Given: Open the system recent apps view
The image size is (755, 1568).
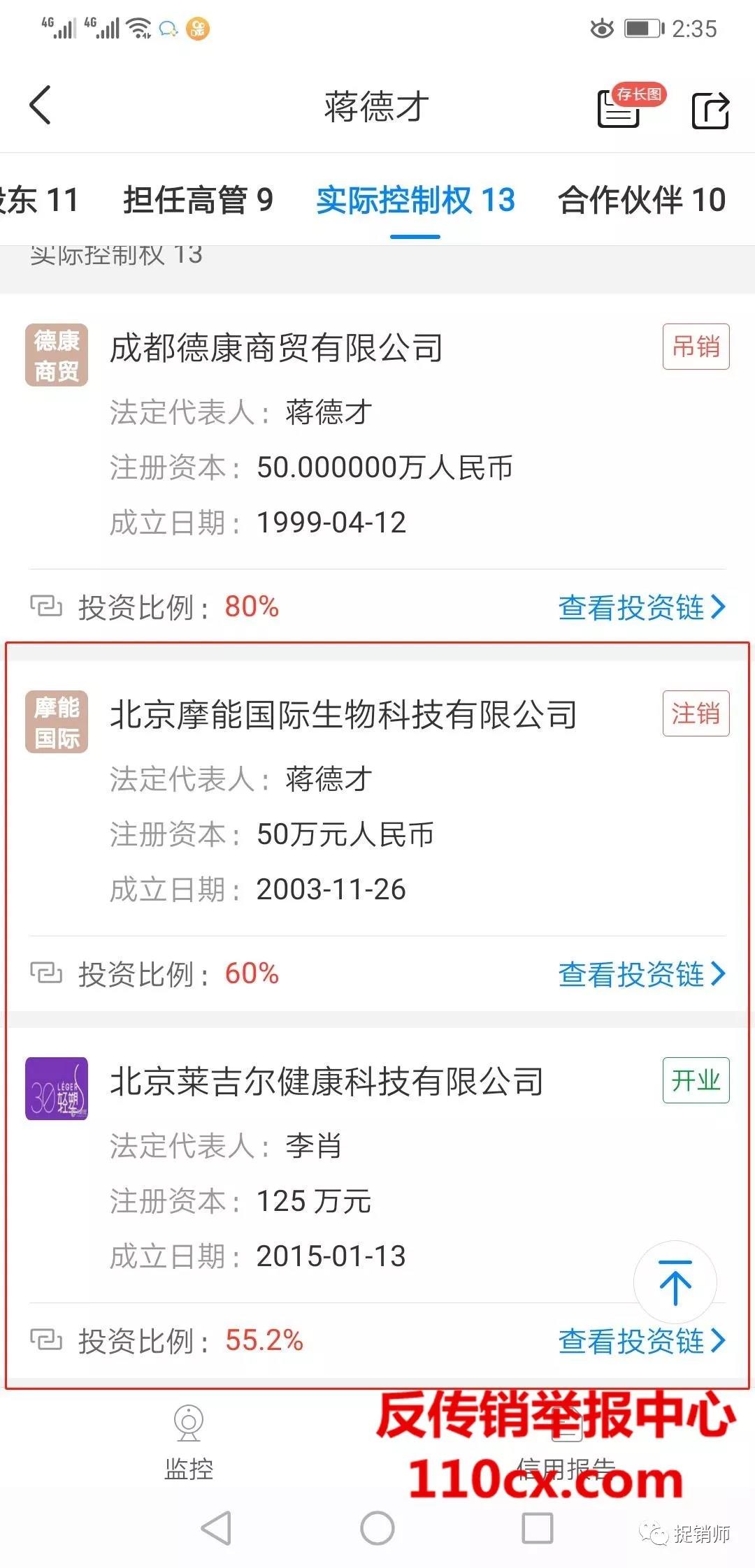Looking at the screenshot, I should 538,1528.
